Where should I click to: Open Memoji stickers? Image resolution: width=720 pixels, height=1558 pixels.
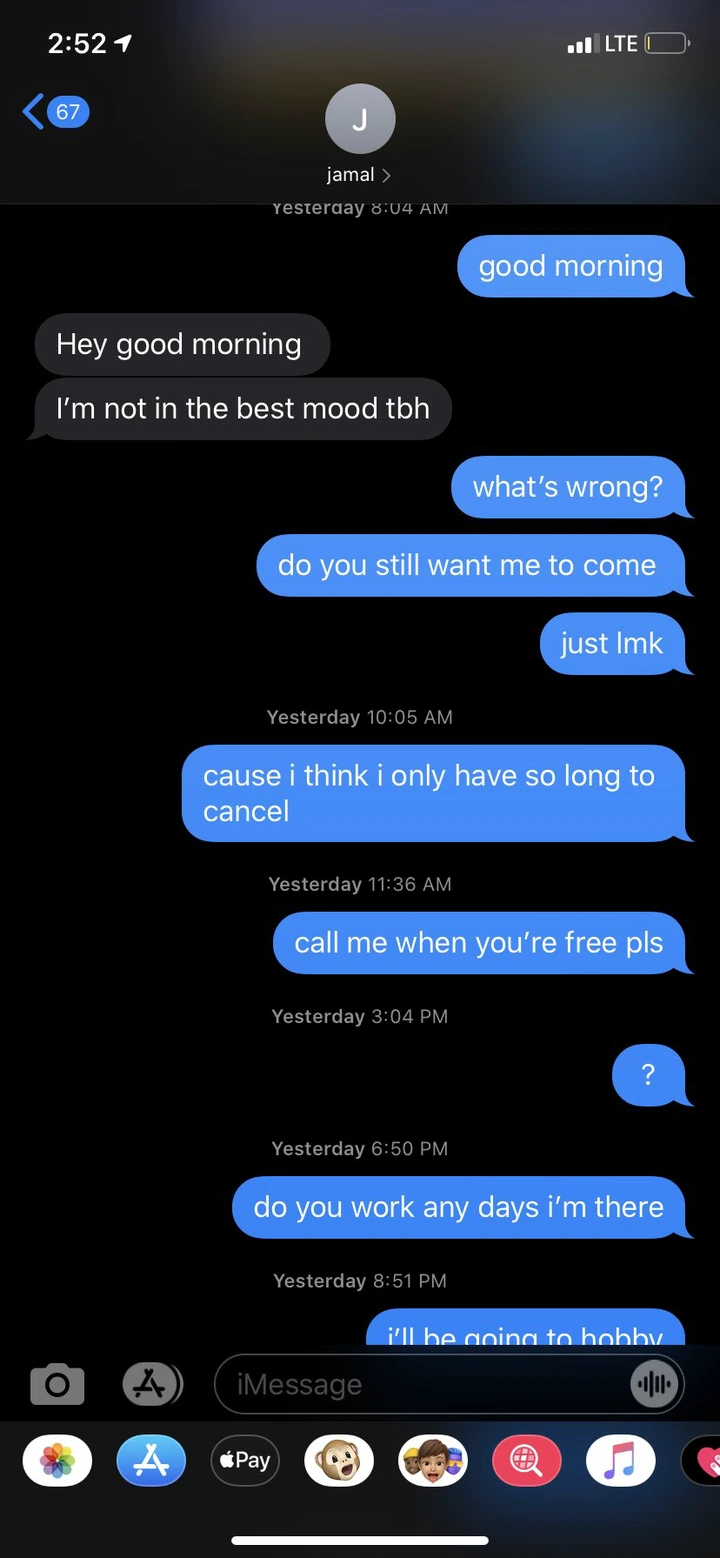[x=433, y=1461]
